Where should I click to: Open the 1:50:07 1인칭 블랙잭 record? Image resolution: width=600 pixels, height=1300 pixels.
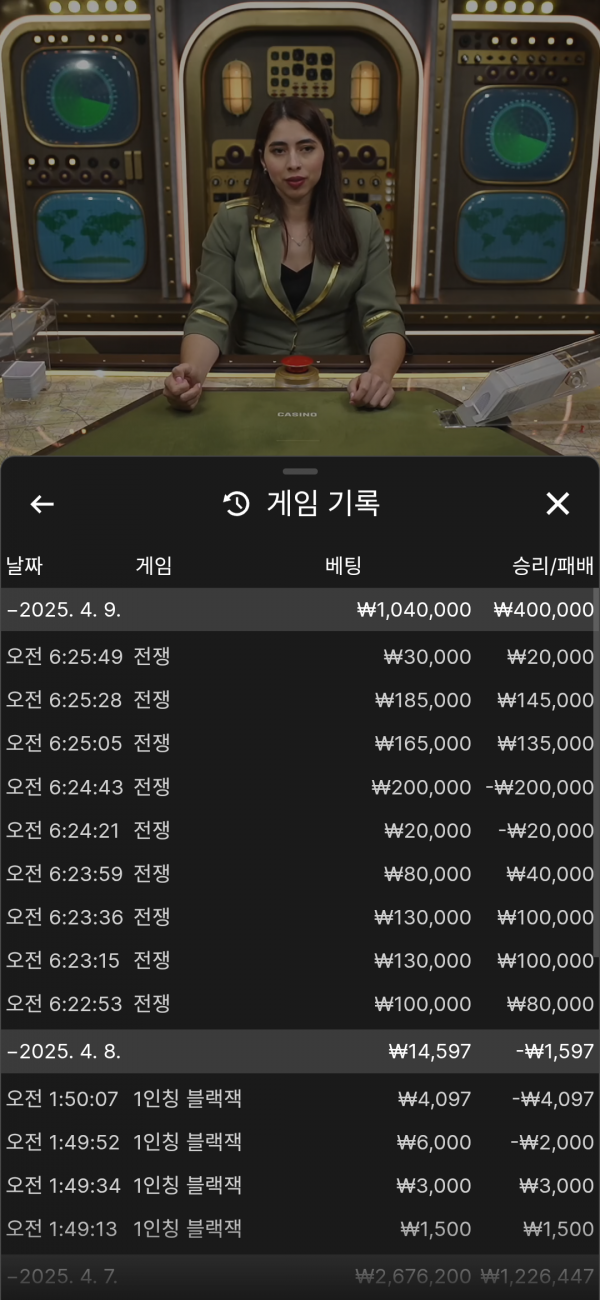coord(300,1099)
